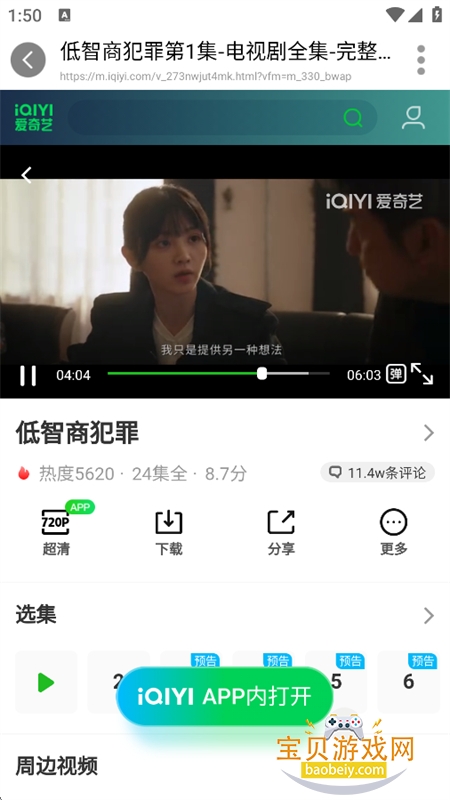
Task: Tap the 下载 download button
Action: (169, 533)
